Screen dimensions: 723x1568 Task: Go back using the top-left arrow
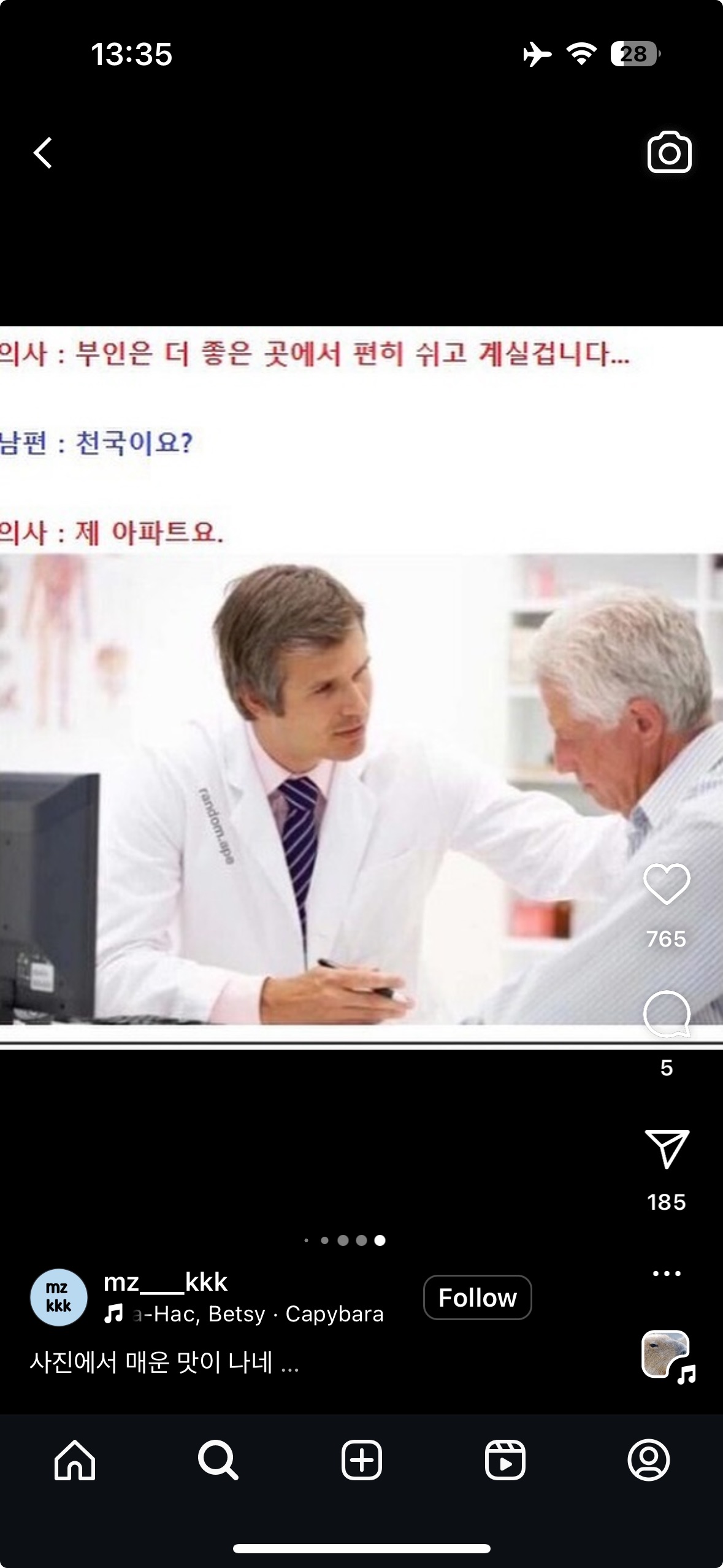click(x=43, y=153)
